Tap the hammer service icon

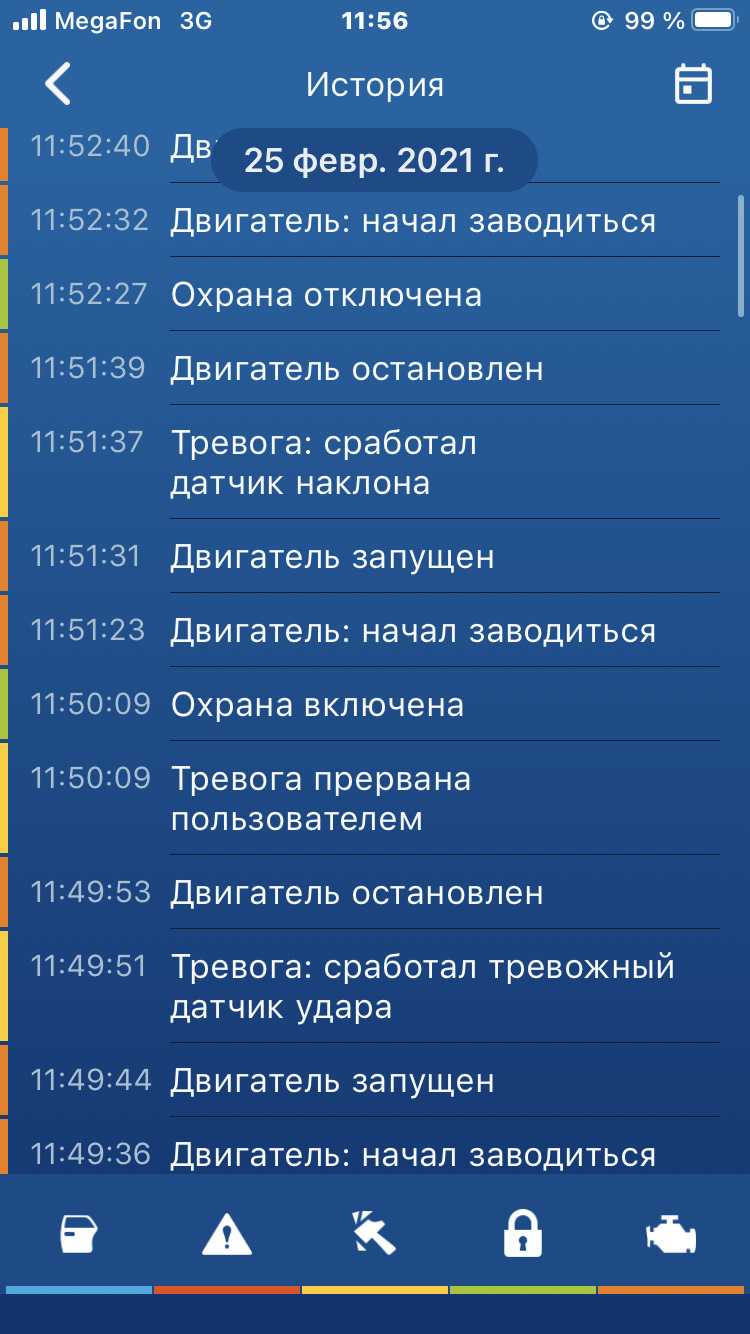tap(373, 1233)
